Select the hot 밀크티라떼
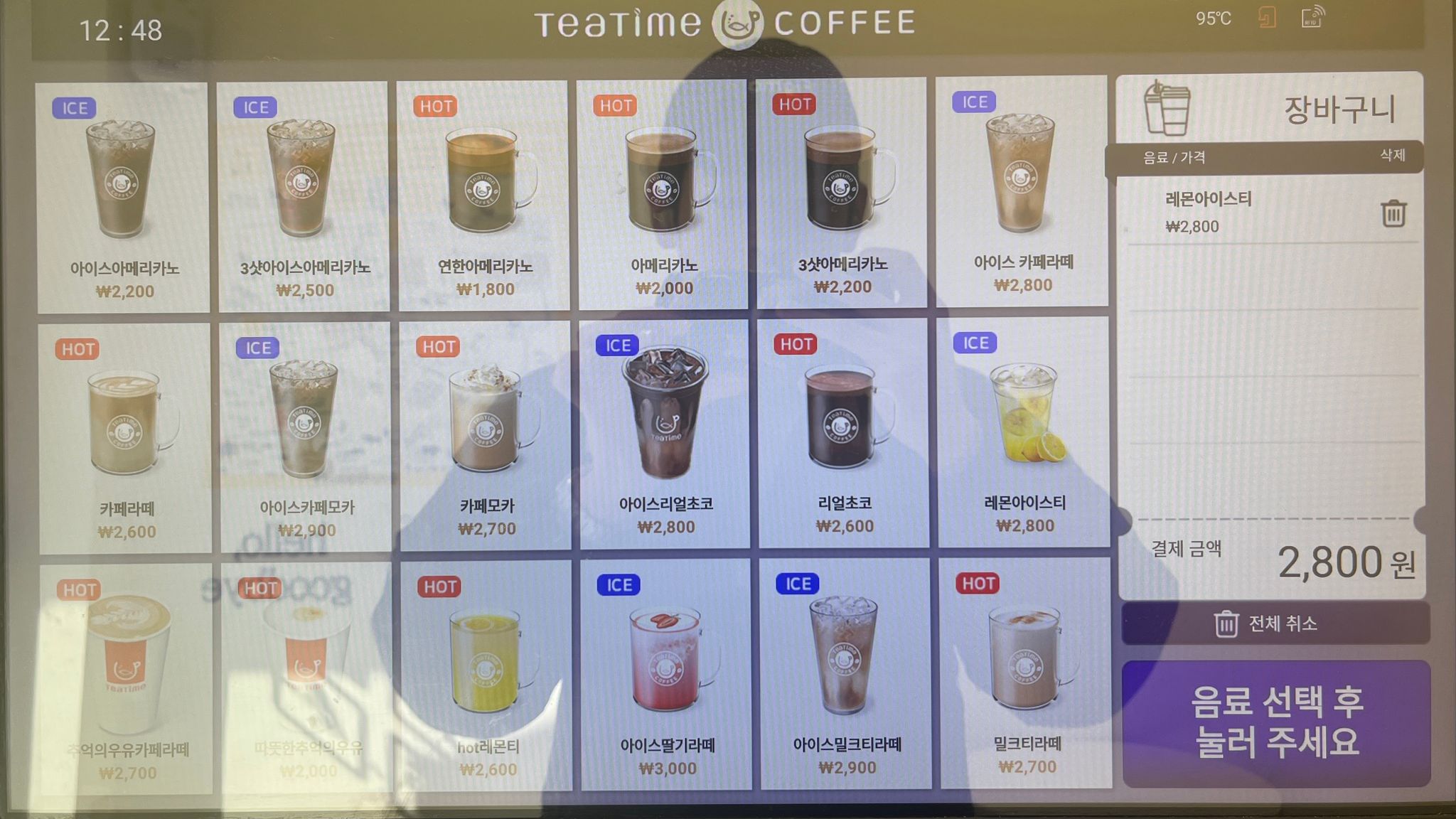 pyautogui.click(x=1026, y=672)
